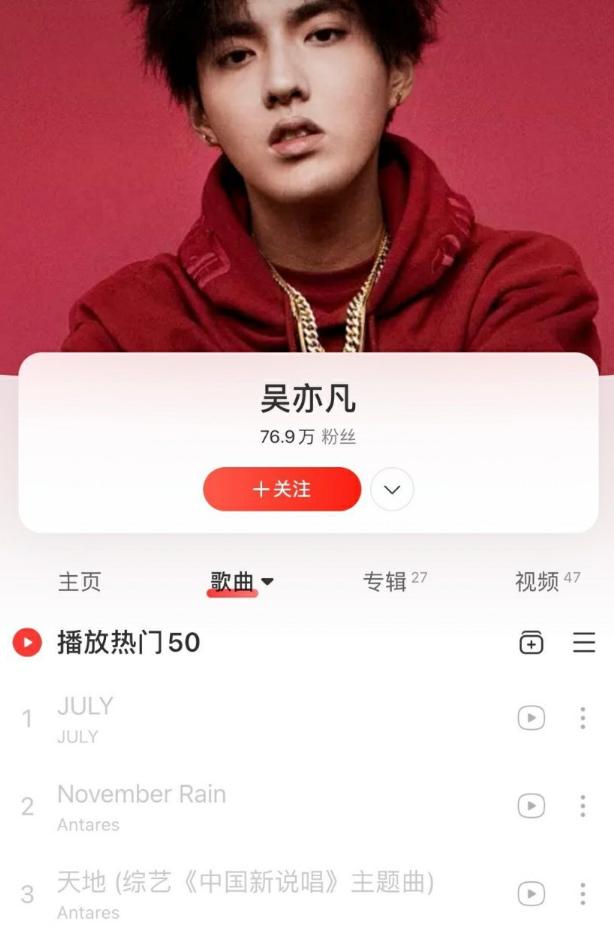Open more options for JULY
Screen dimensions: 614x930
[583, 718]
